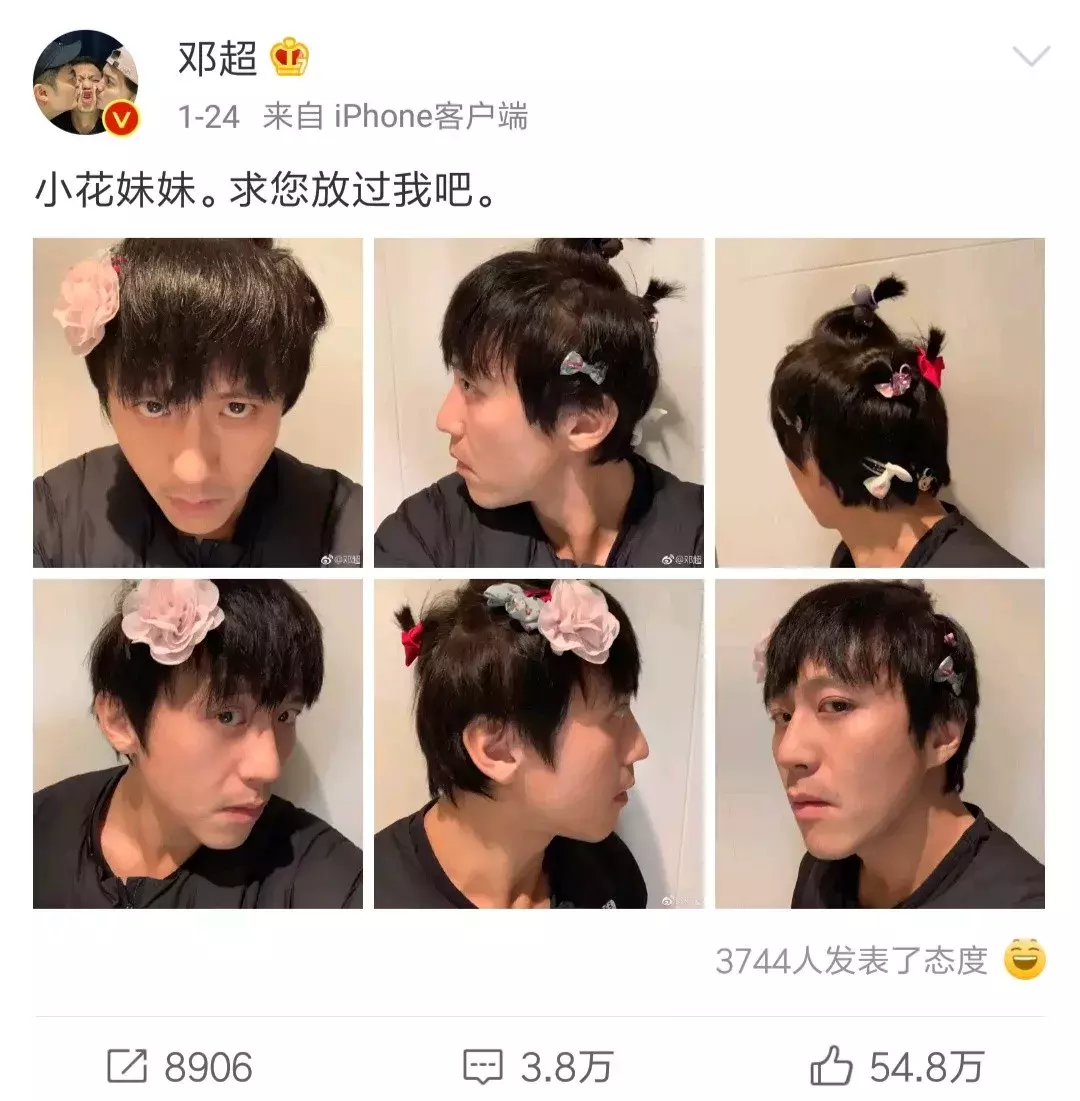Open the last photo with pouting face
Screen dimensions: 1080x1101
click(x=880, y=743)
